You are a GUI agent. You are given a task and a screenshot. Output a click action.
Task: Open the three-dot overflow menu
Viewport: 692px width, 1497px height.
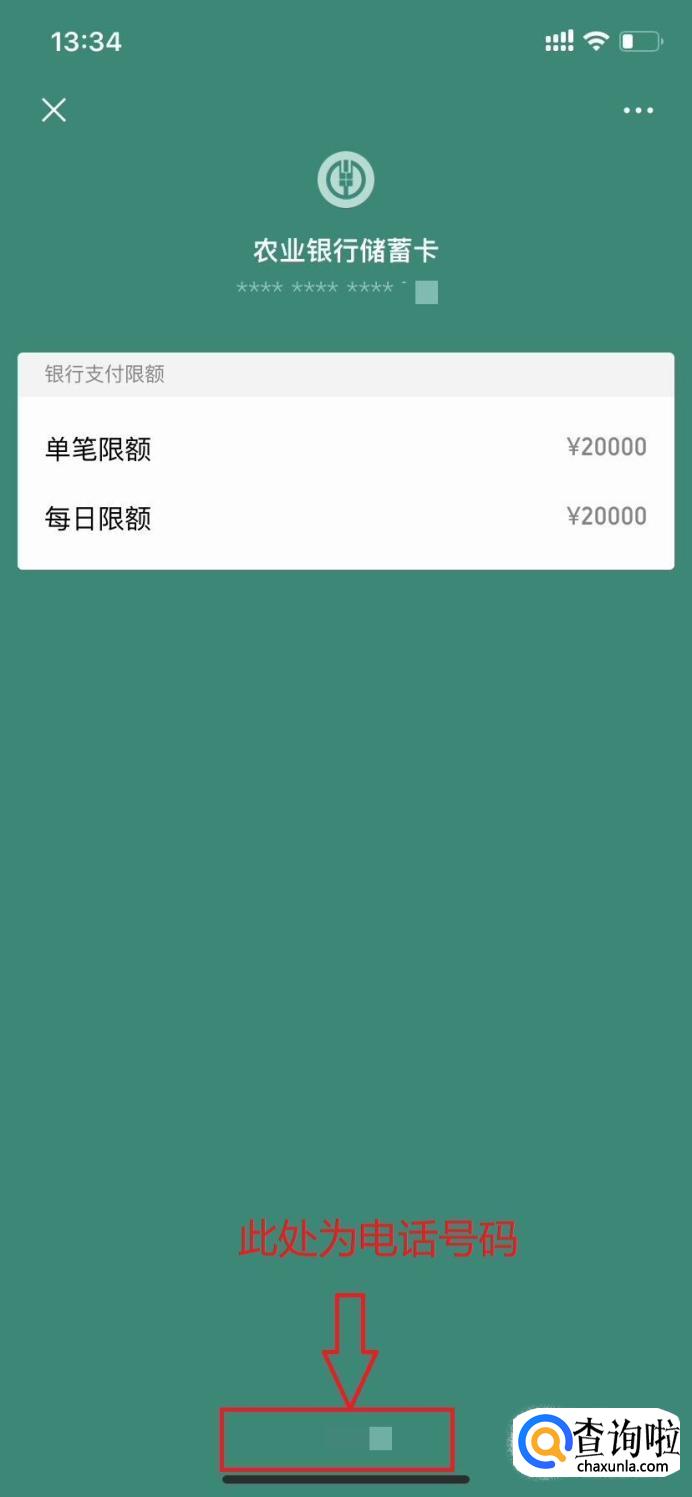[x=638, y=110]
